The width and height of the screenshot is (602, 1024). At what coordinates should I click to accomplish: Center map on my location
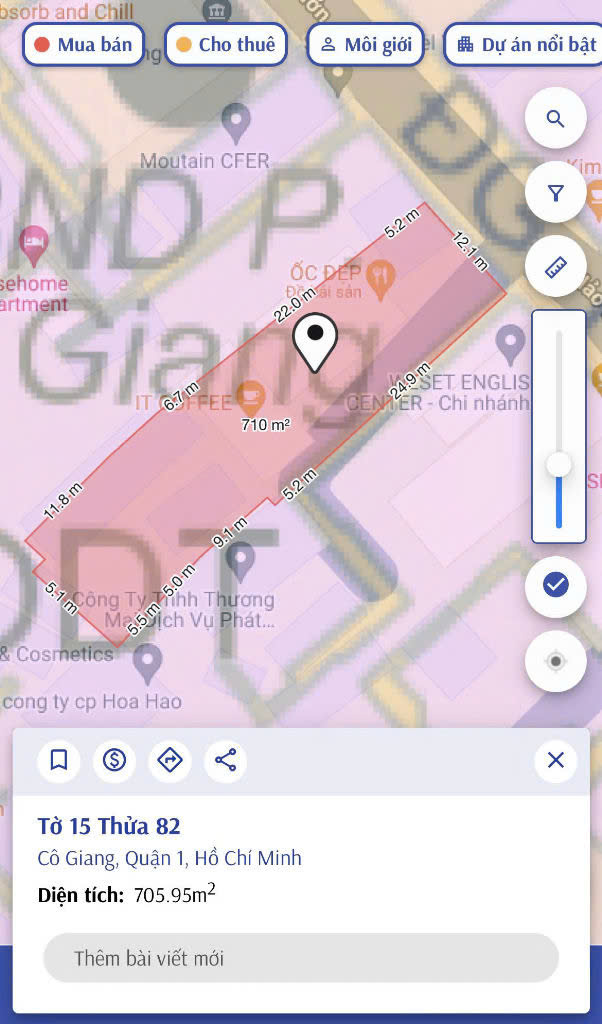[x=556, y=661]
